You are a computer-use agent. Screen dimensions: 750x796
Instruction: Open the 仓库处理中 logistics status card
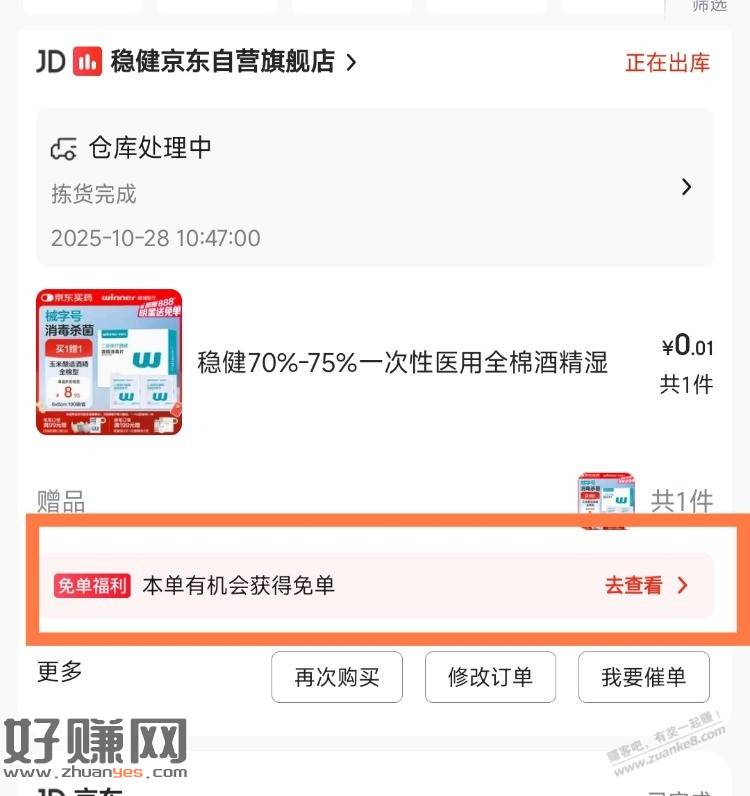374,188
